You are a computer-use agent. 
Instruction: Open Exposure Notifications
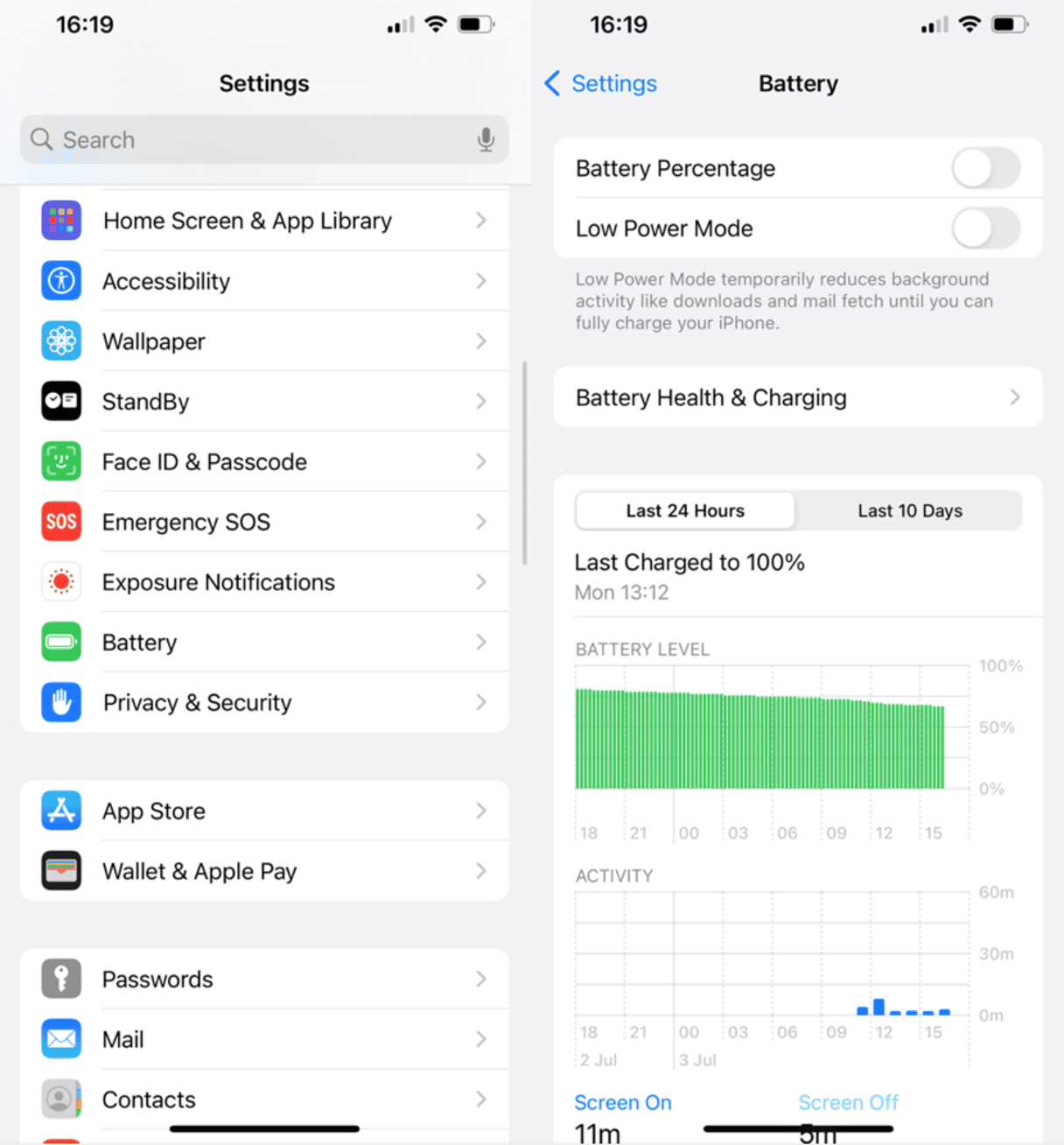pyautogui.click(x=262, y=582)
